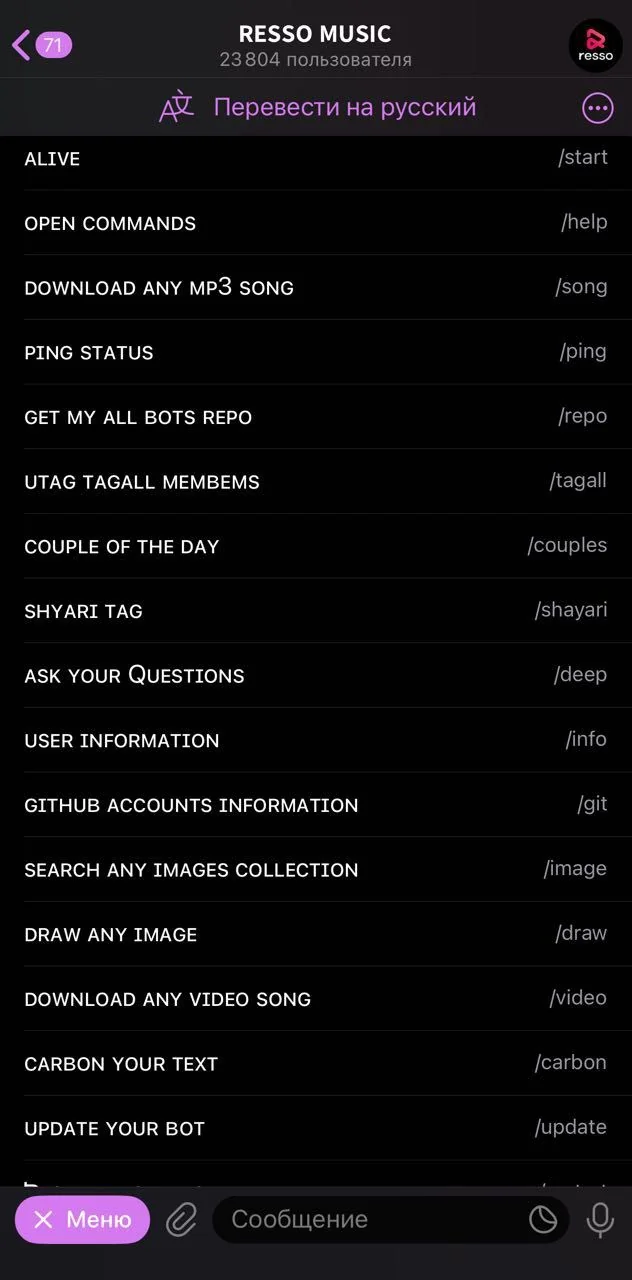The height and width of the screenshot is (1280, 632).
Task: Tap the microphone voice message button
Action: [600, 1220]
